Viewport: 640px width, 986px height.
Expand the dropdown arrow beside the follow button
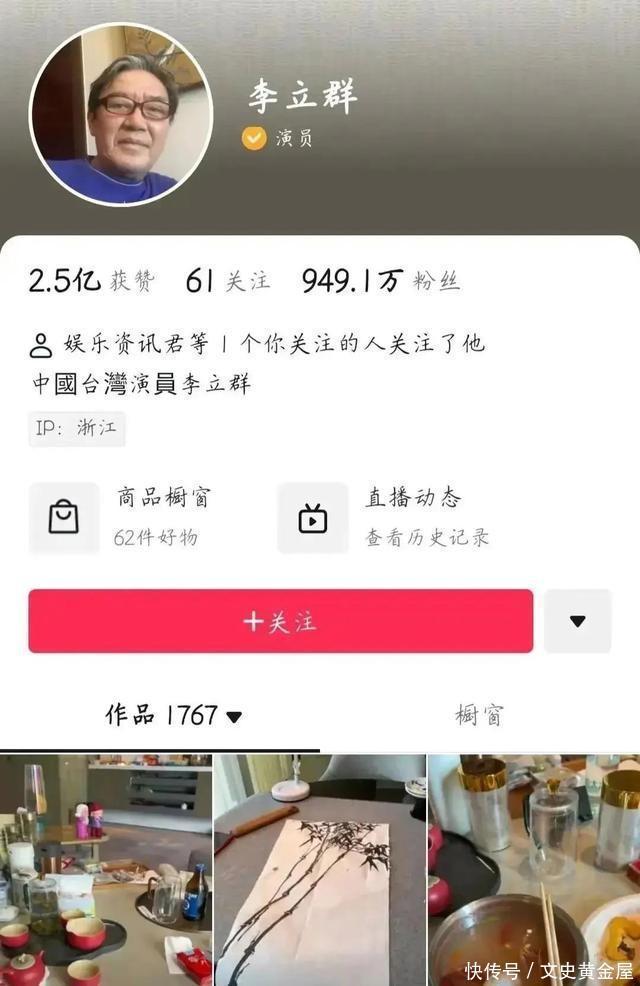pyautogui.click(x=577, y=621)
